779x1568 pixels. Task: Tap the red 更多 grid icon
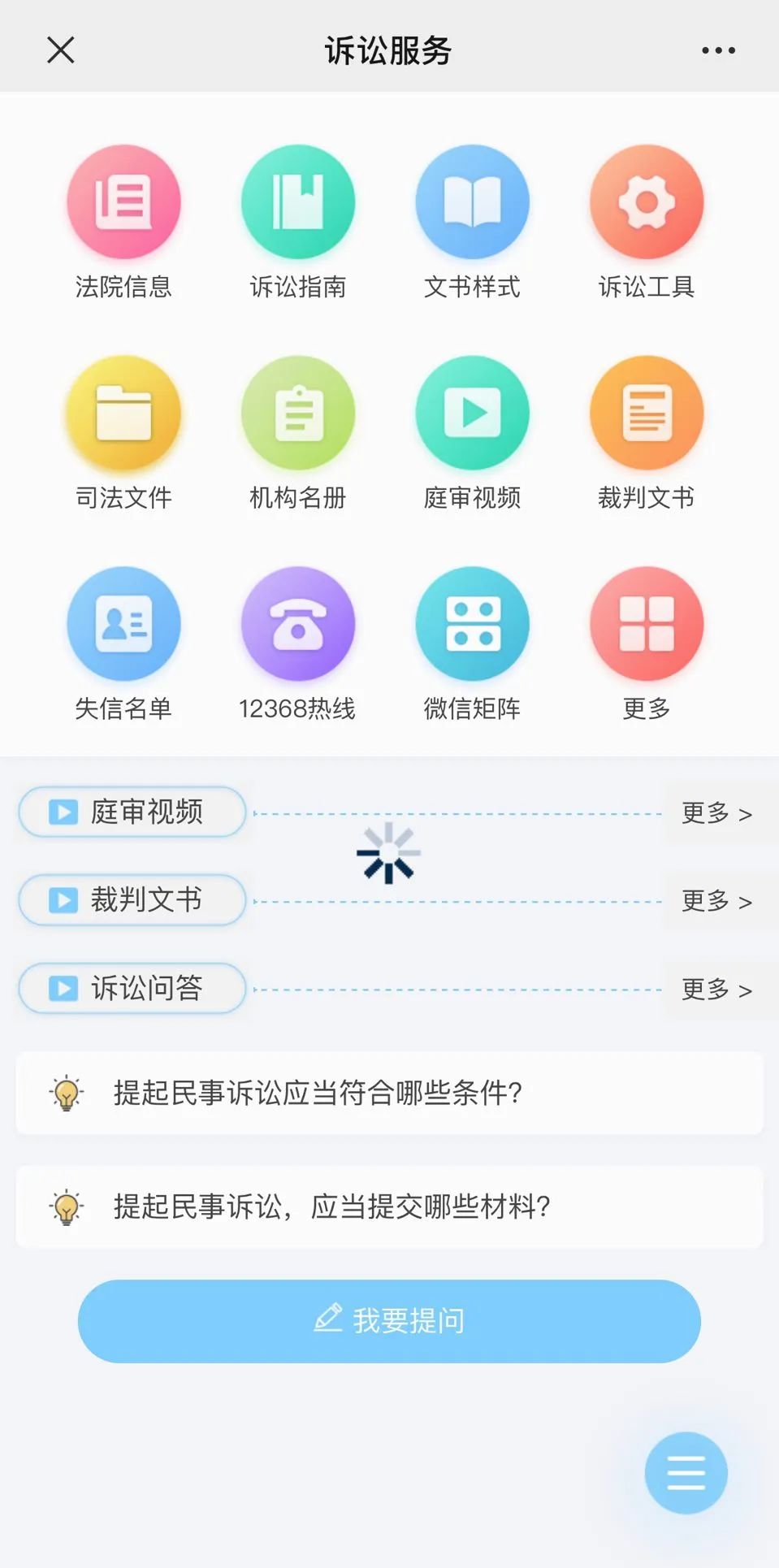tap(647, 644)
